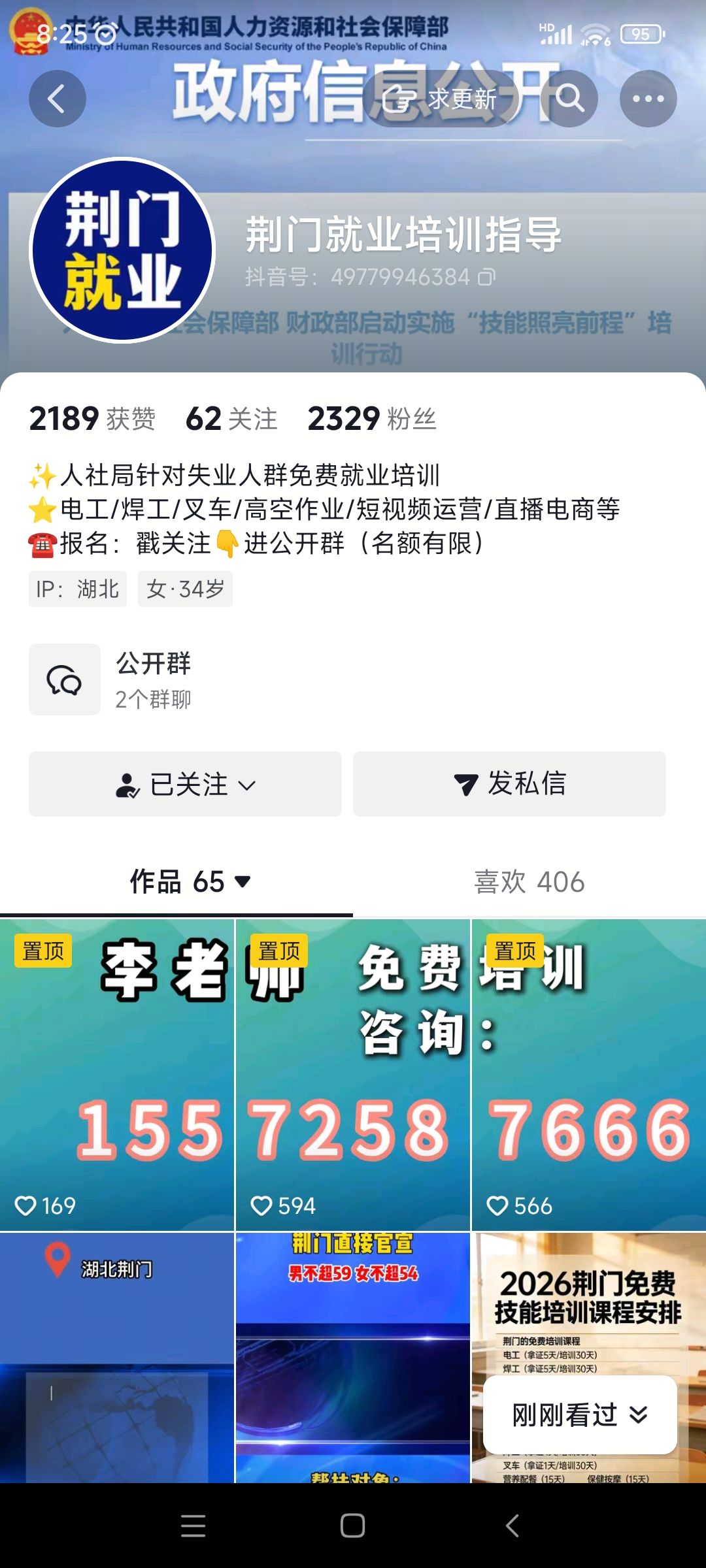Open pinned video with 594 likes

(352, 1075)
